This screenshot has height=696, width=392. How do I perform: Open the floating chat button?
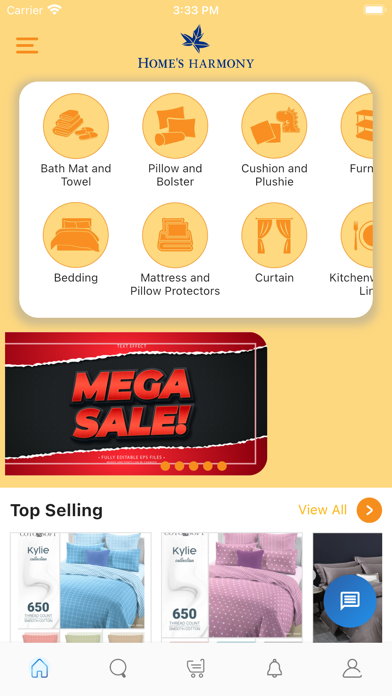tap(350, 601)
